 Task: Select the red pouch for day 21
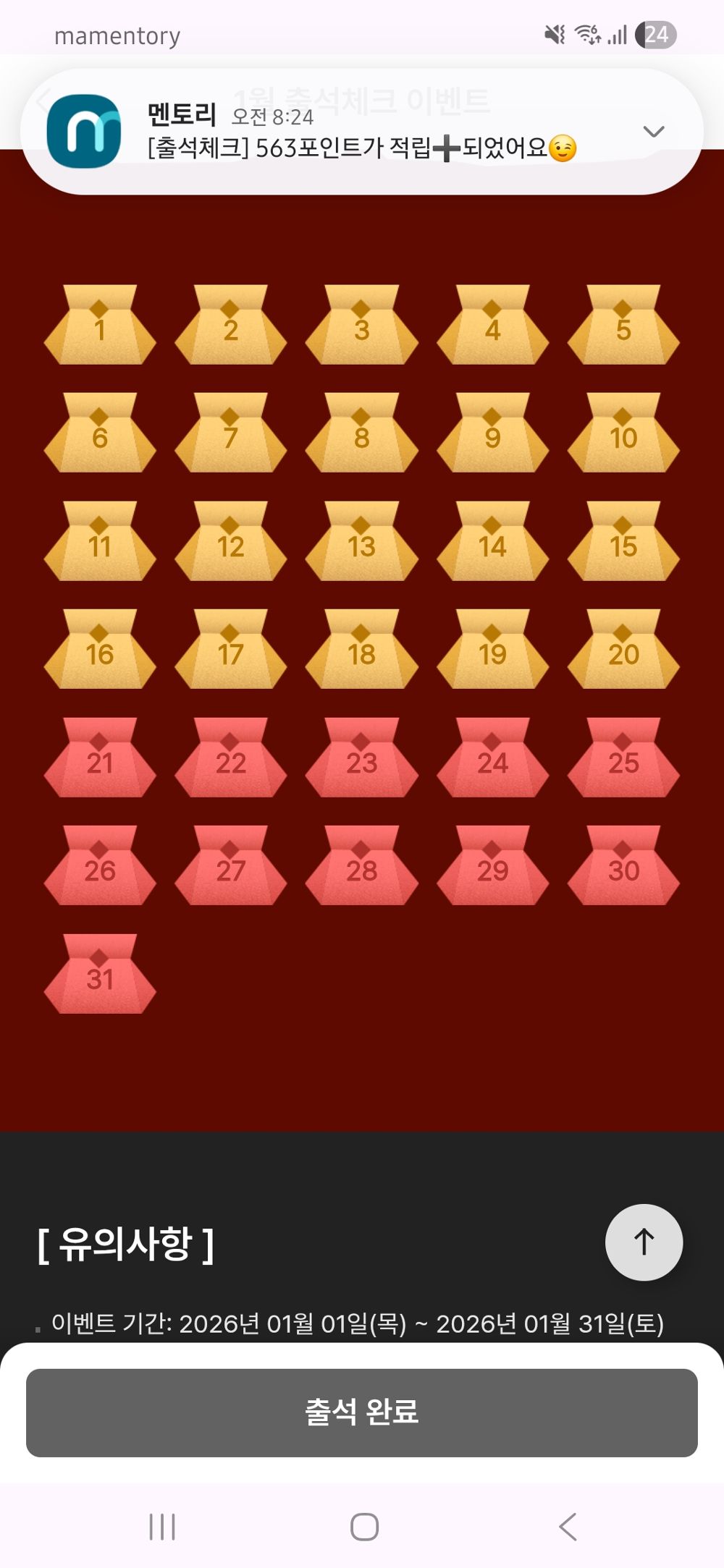(100, 759)
